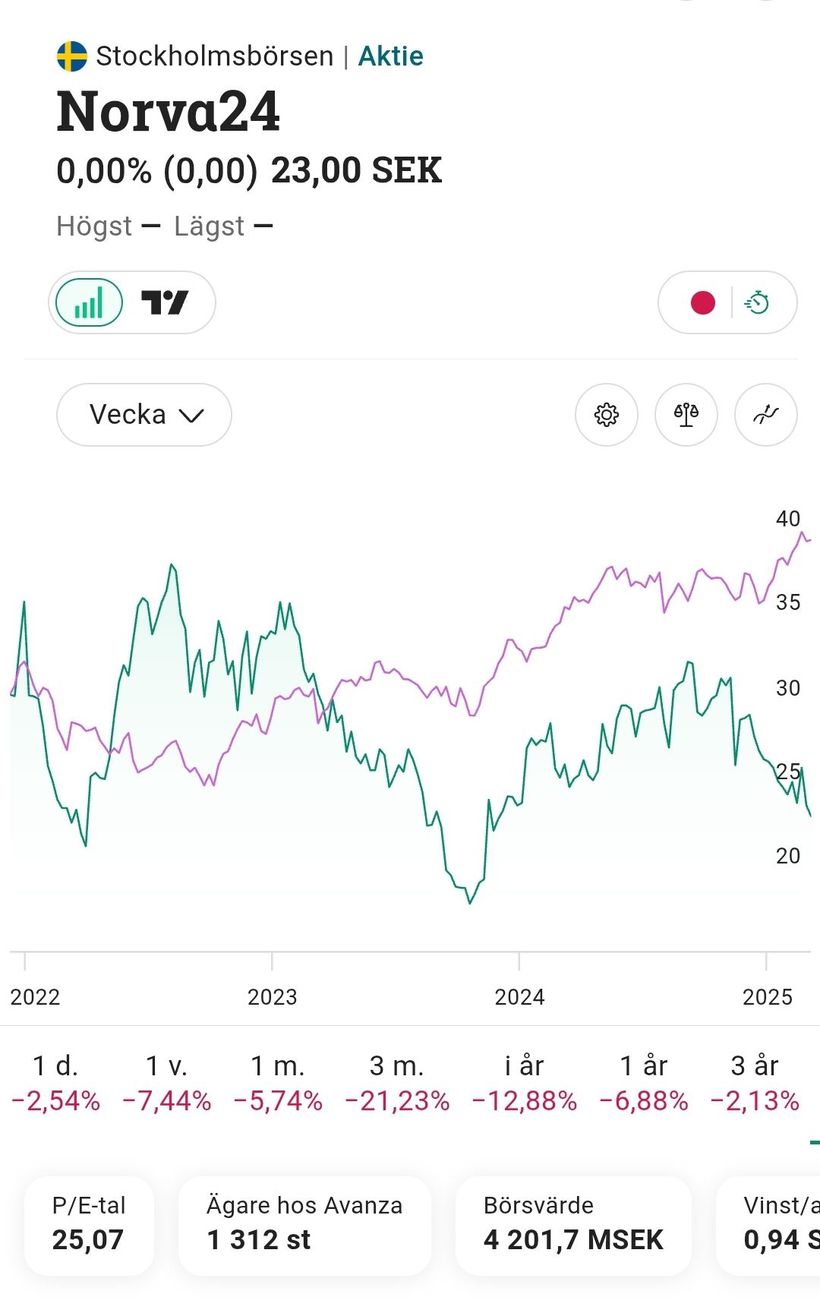Viewport: 820px width, 1298px height.
Task: Tap the red dot live indicator
Action: click(703, 302)
